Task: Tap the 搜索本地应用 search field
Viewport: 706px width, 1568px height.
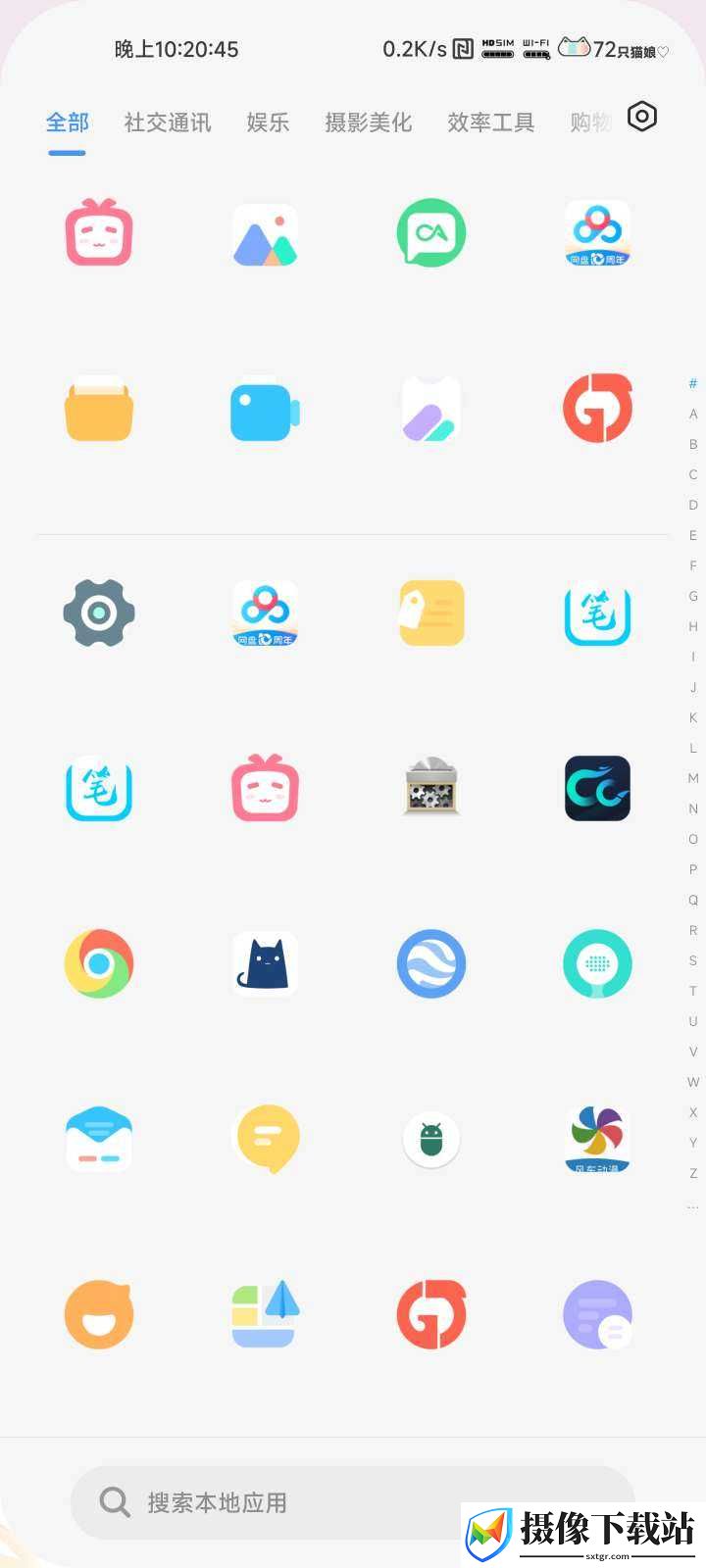Action: pos(353,1502)
